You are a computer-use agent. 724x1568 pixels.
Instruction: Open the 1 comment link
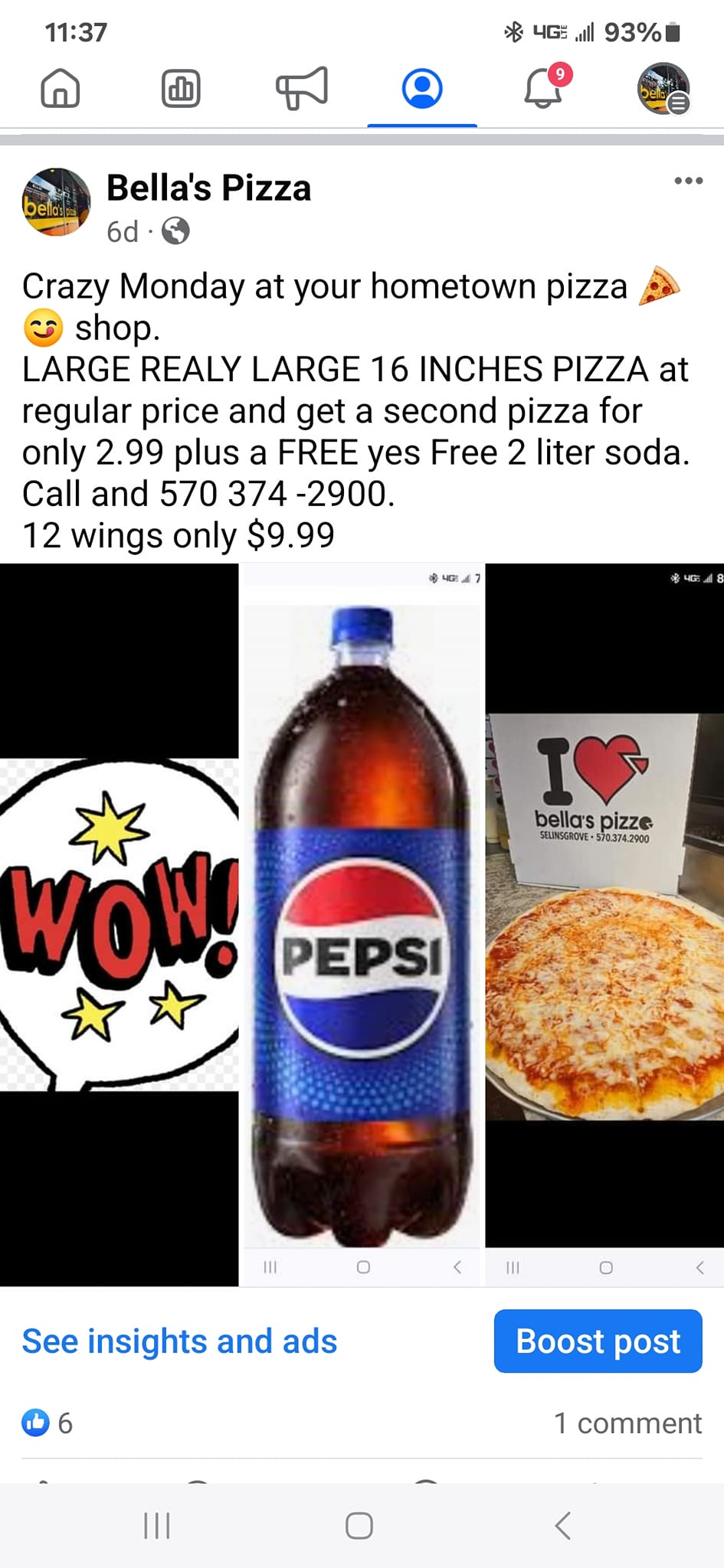627,1423
